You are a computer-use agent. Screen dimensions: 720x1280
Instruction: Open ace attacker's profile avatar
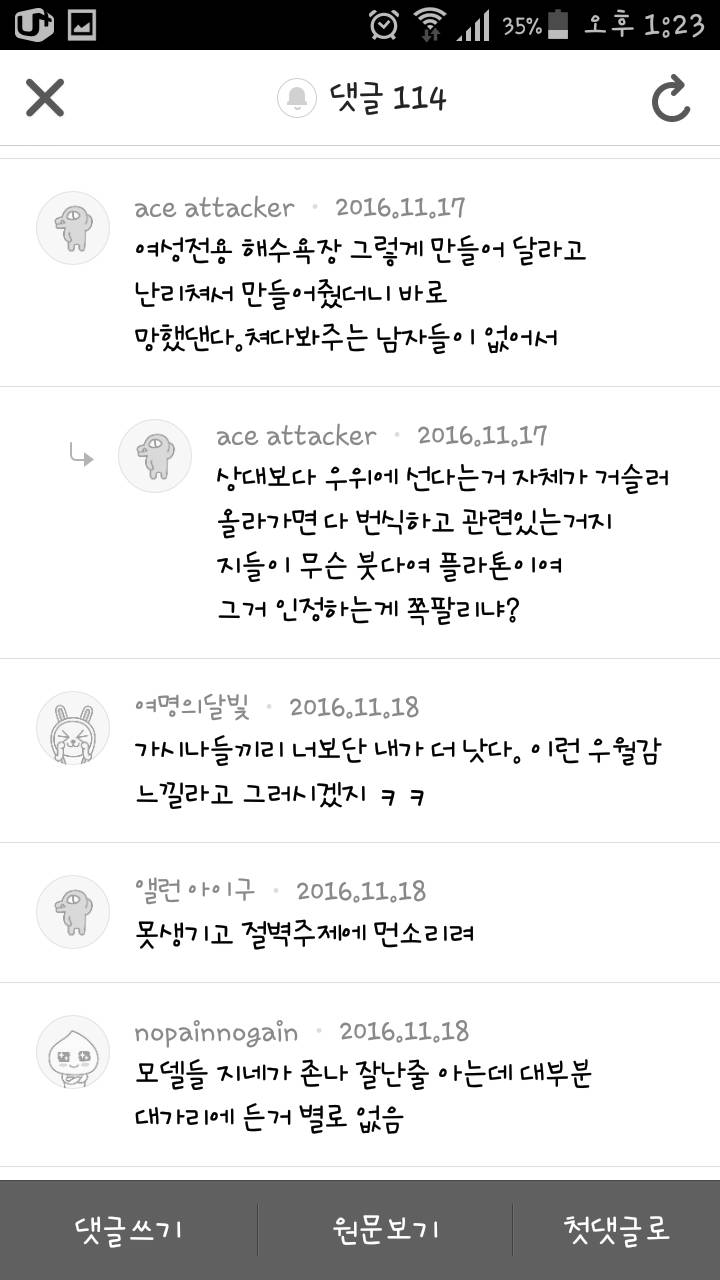point(71,228)
